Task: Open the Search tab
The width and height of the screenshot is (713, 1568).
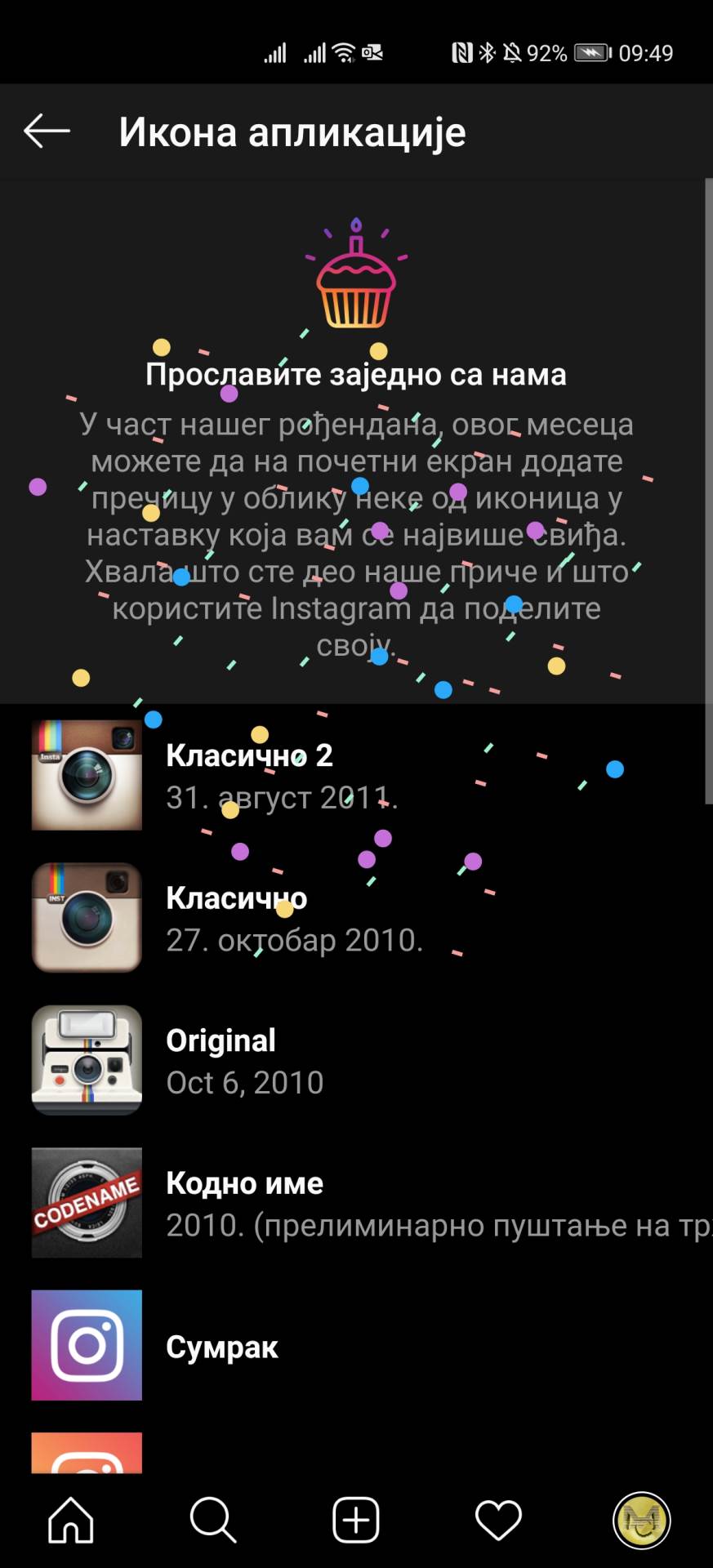Action: [x=212, y=1519]
